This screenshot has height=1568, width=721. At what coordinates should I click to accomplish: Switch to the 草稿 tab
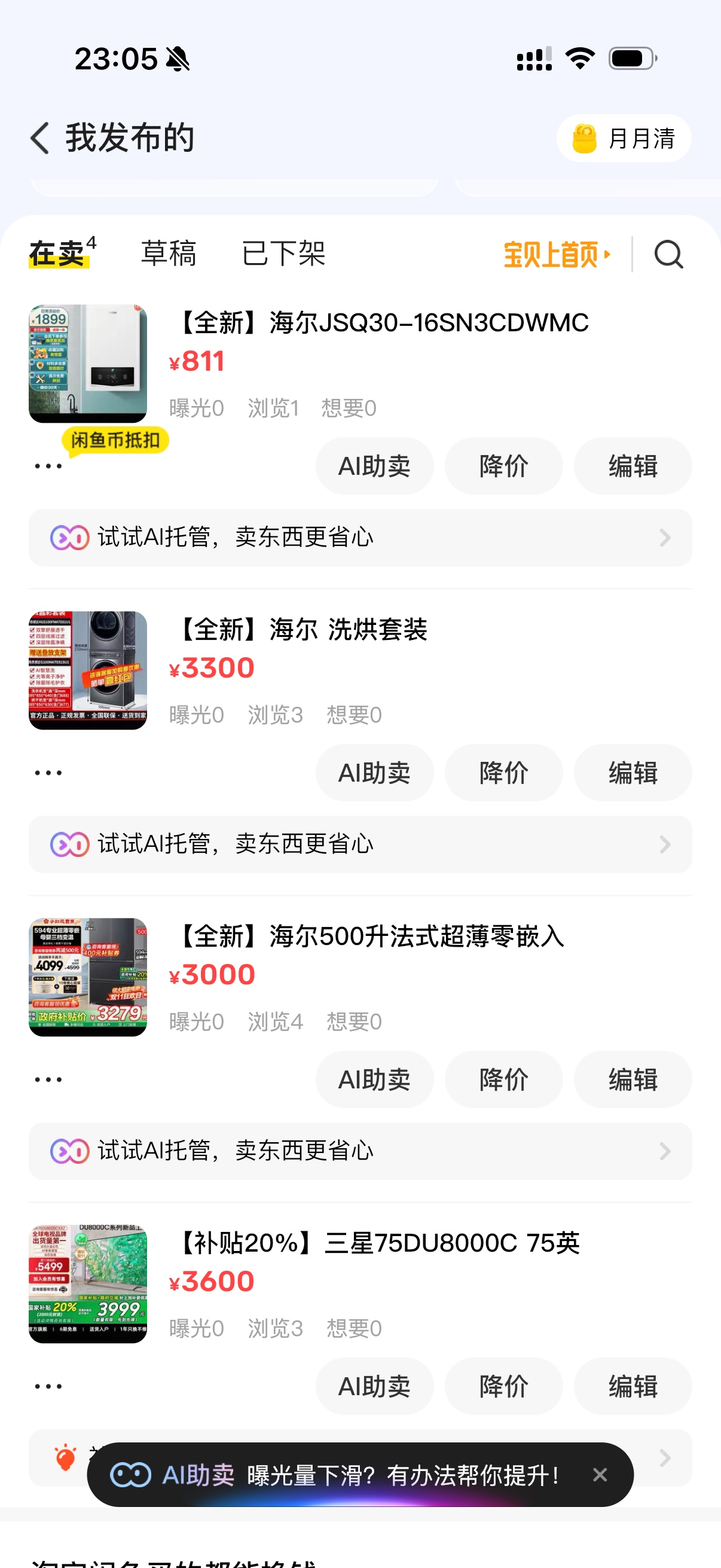tap(169, 253)
